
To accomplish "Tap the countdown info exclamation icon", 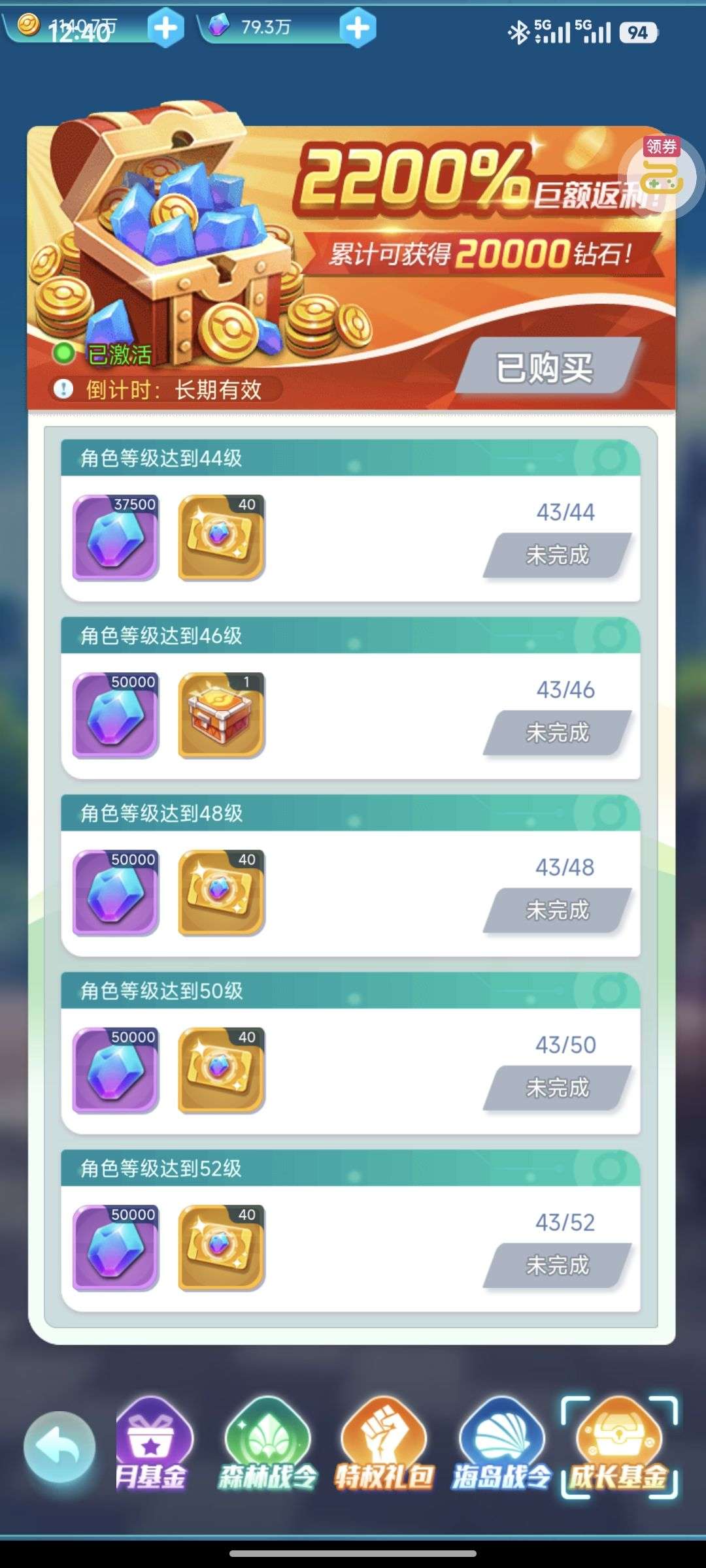I will [x=63, y=390].
